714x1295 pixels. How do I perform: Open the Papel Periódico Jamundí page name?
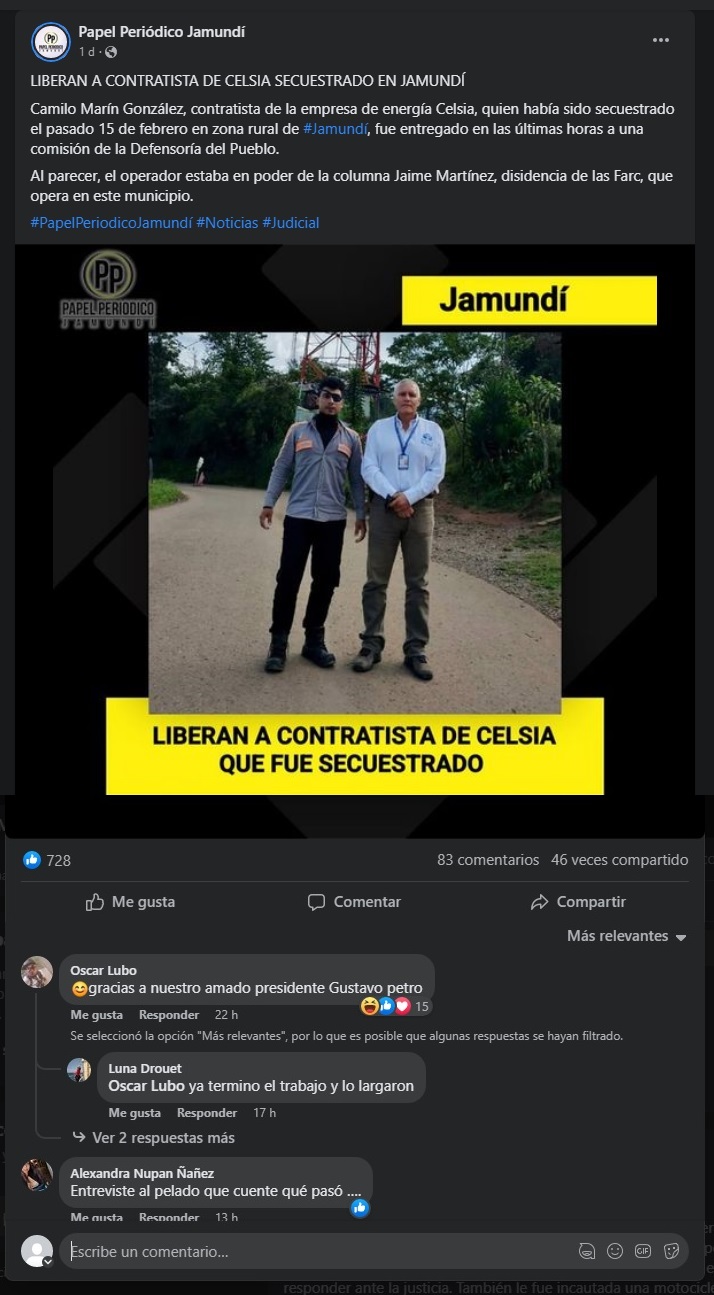pyautogui.click(x=162, y=32)
